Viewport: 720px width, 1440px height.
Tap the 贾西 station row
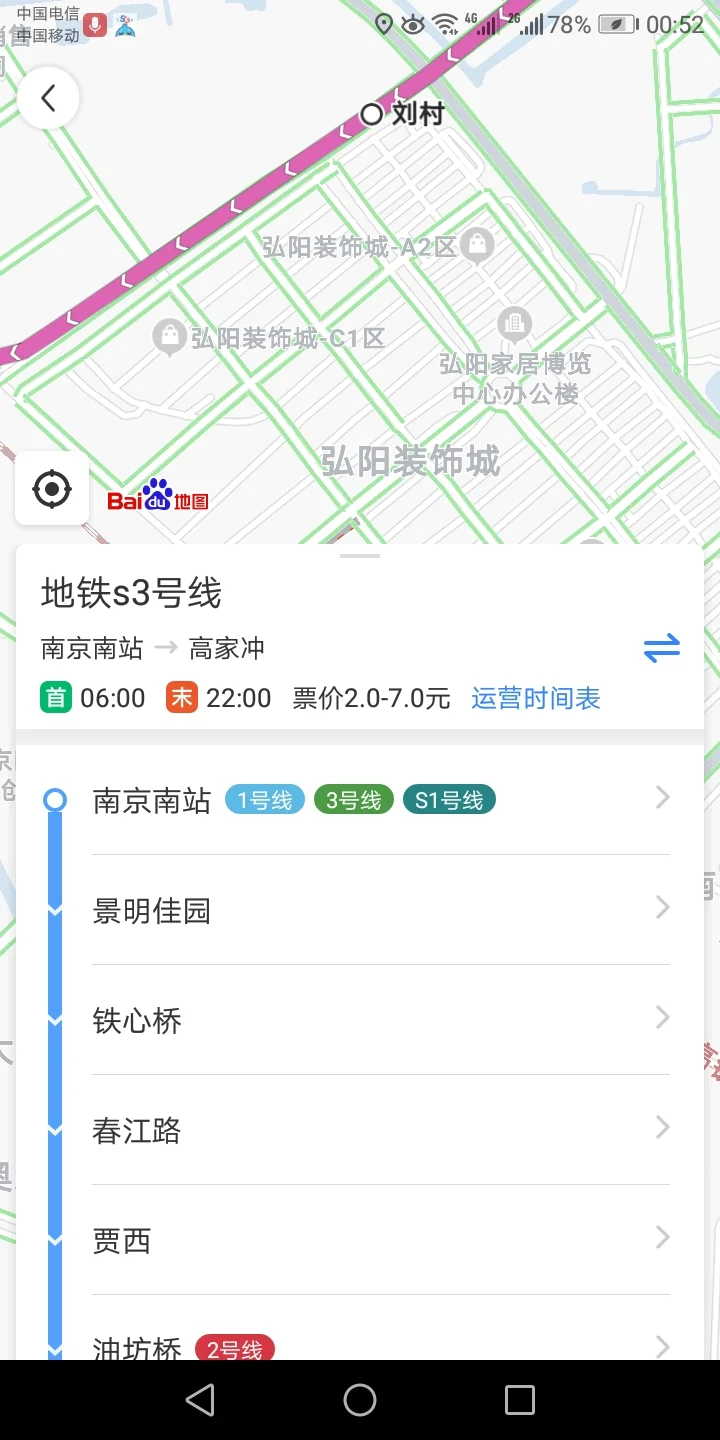coord(380,1240)
